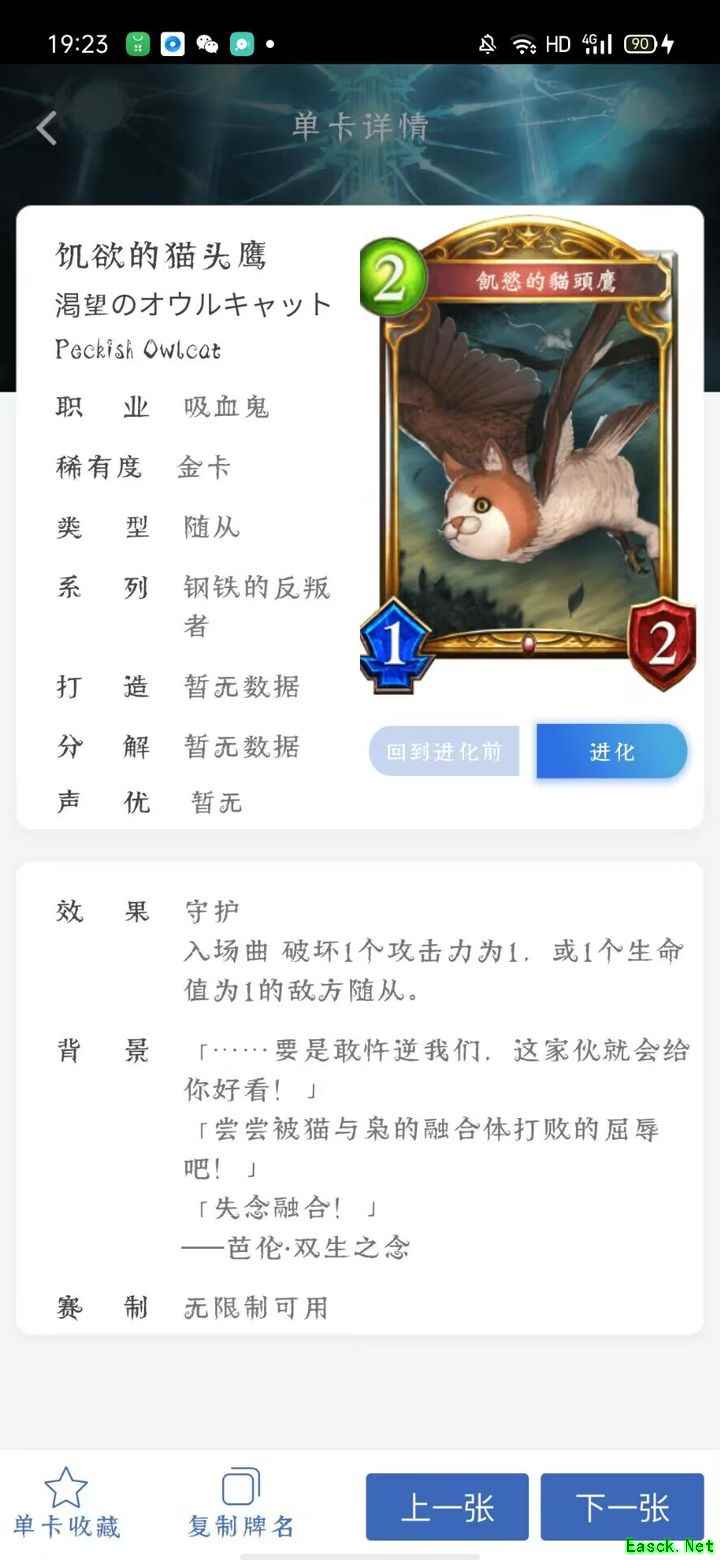Add this card to 单卡收藏 favorites
This screenshot has height=1560, width=720.
pyautogui.click(x=66, y=1503)
